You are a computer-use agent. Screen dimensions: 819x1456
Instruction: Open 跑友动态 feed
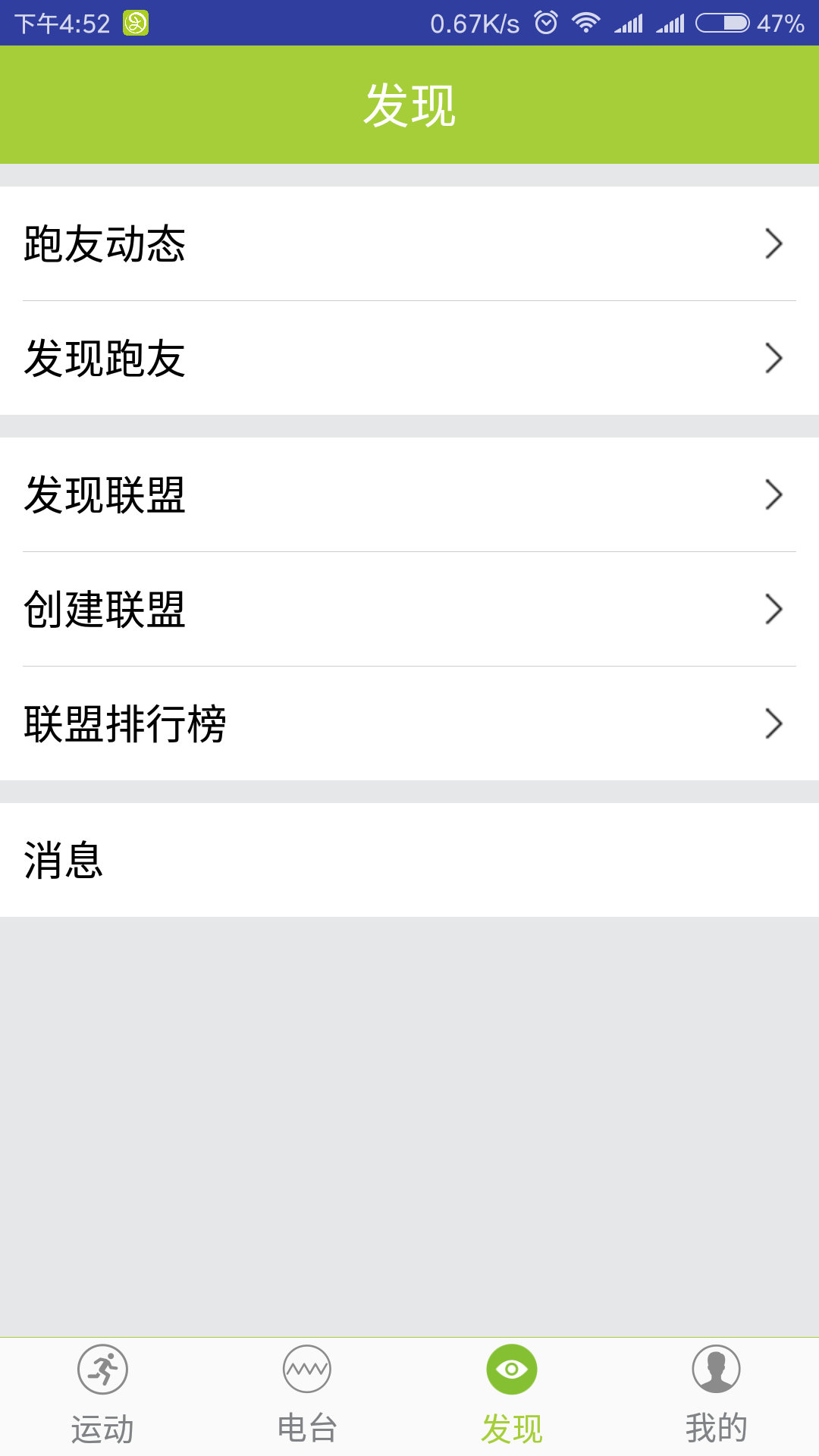tap(409, 243)
